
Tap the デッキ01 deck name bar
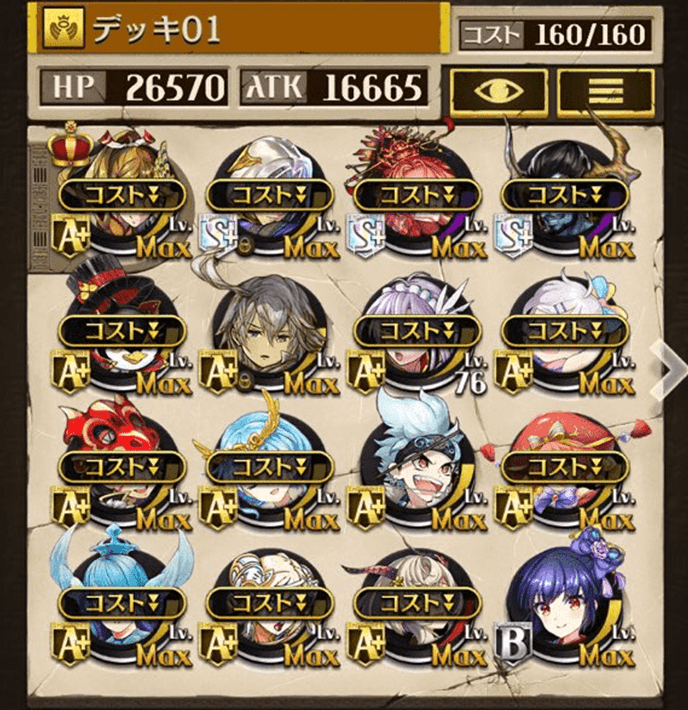click(x=240, y=31)
